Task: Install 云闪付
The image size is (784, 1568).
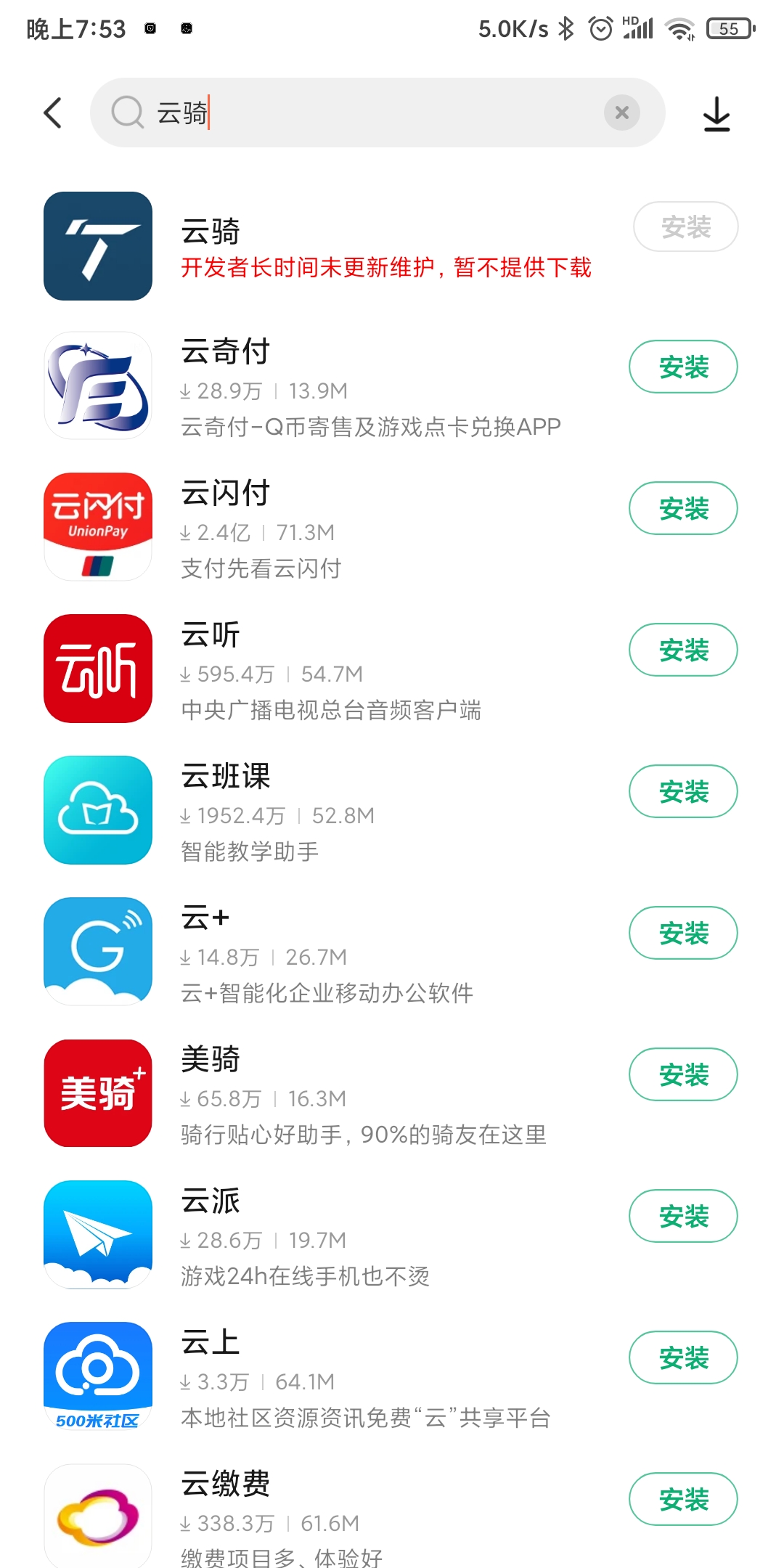Action: (683, 508)
